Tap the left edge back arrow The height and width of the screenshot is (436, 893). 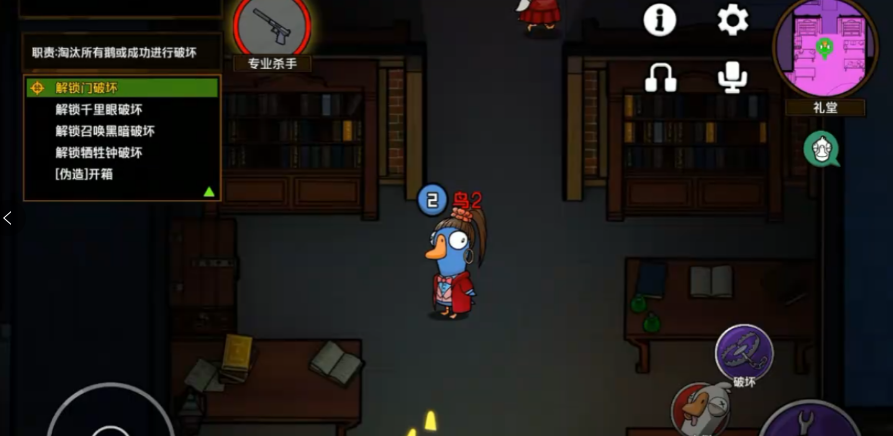(8, 218)
